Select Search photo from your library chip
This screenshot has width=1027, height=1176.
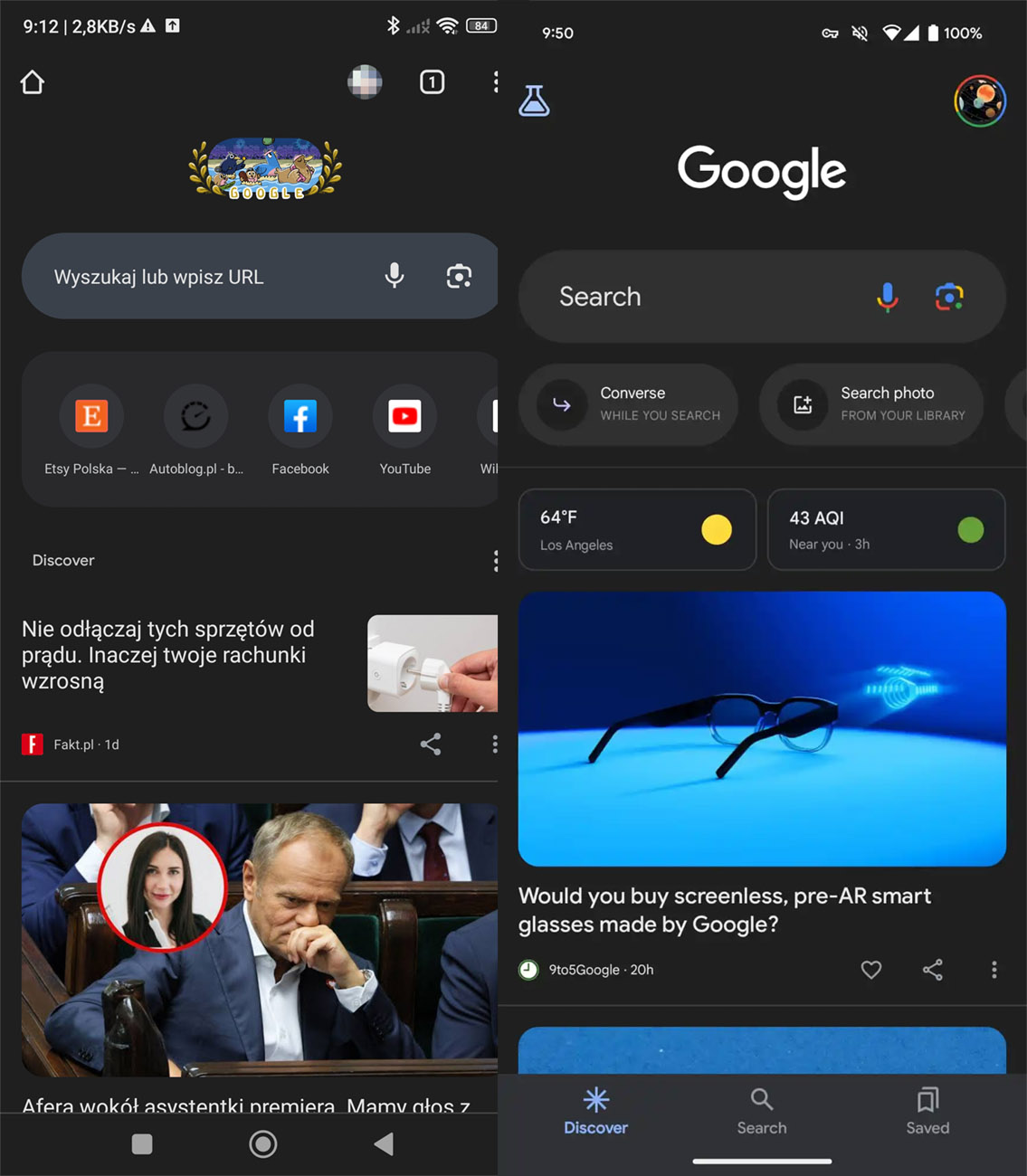pyautogui.click(x=870, y=404)
